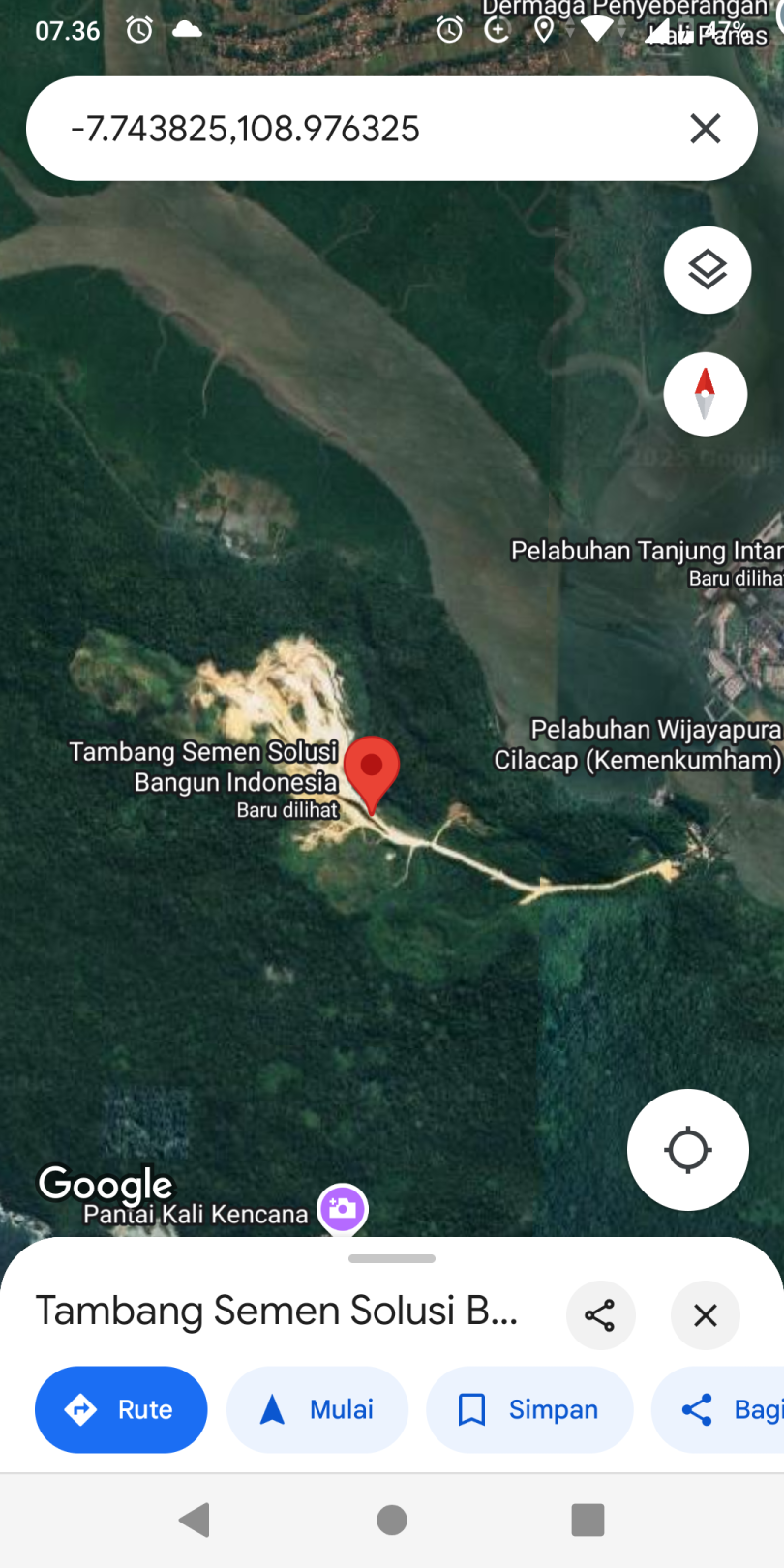
Task: Start navigation with Mulai
Action: tap(317, 1409)
